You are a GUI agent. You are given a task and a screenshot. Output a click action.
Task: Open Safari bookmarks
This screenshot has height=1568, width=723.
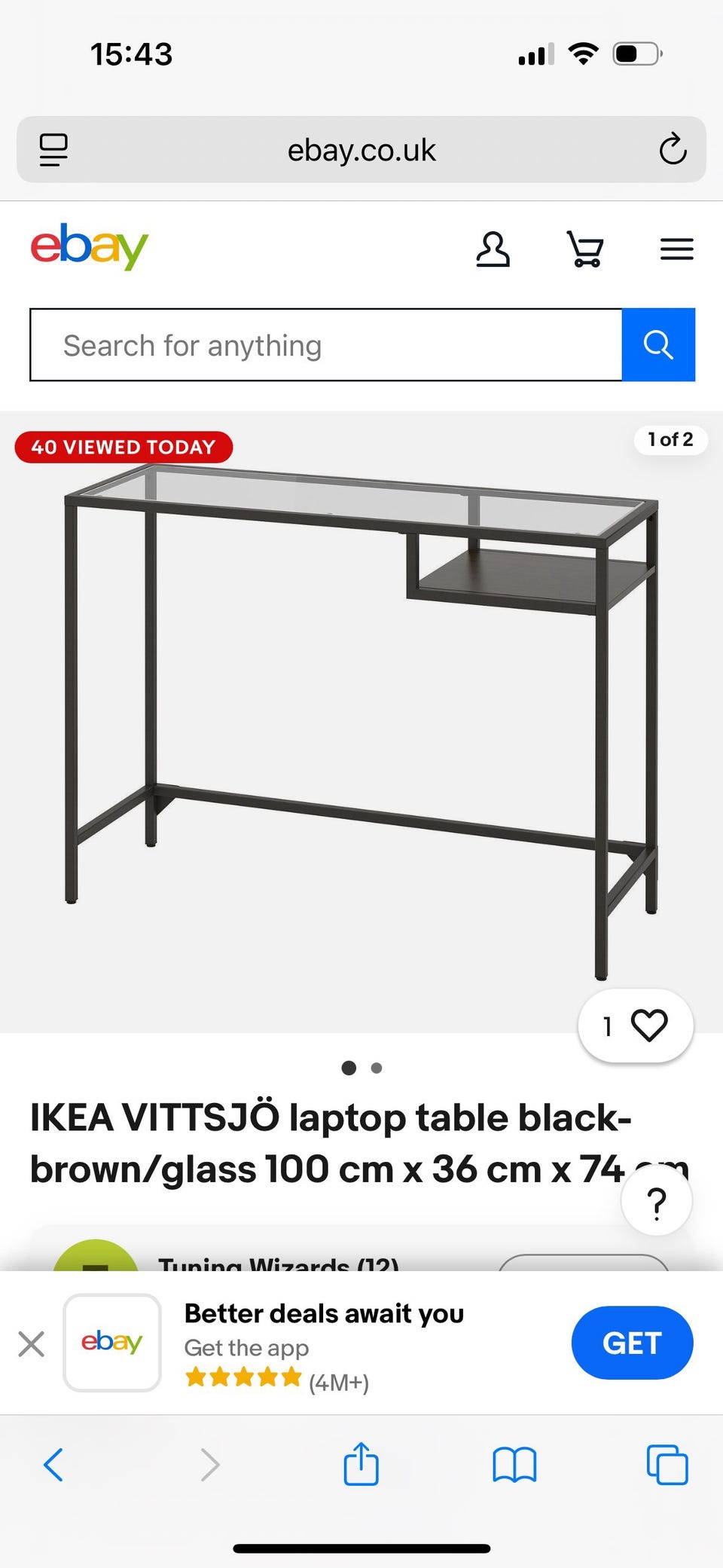[514, 1465]
